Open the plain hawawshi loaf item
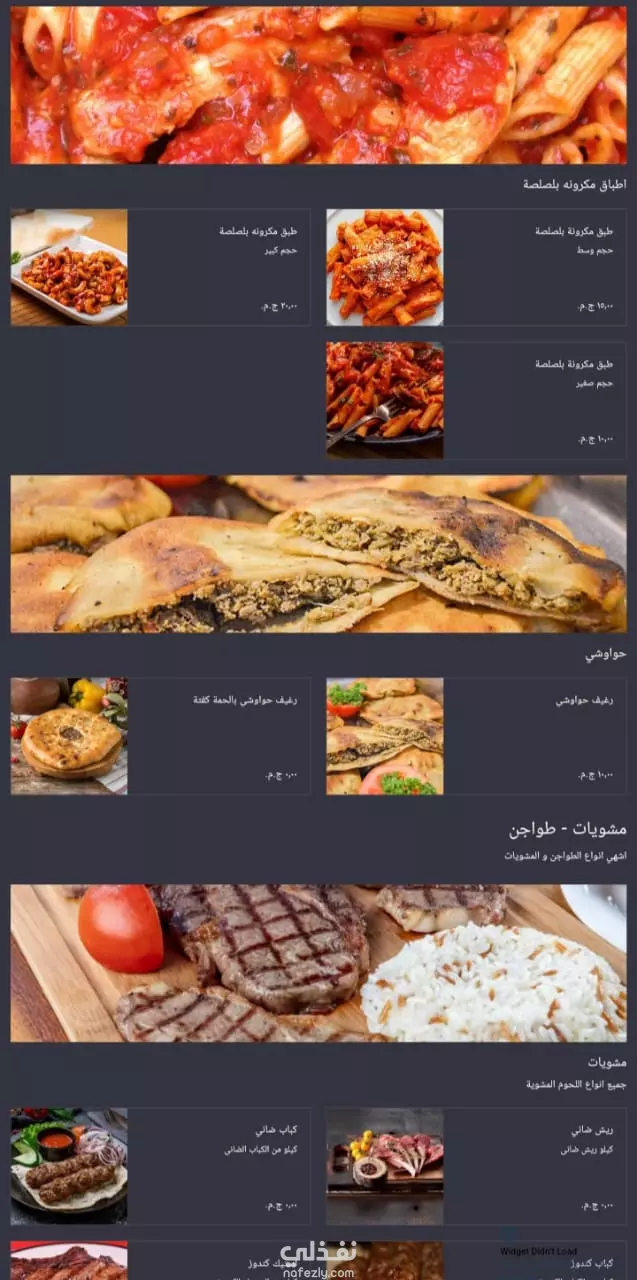Viewport: 637px width, 1280px height. [476, 736]
